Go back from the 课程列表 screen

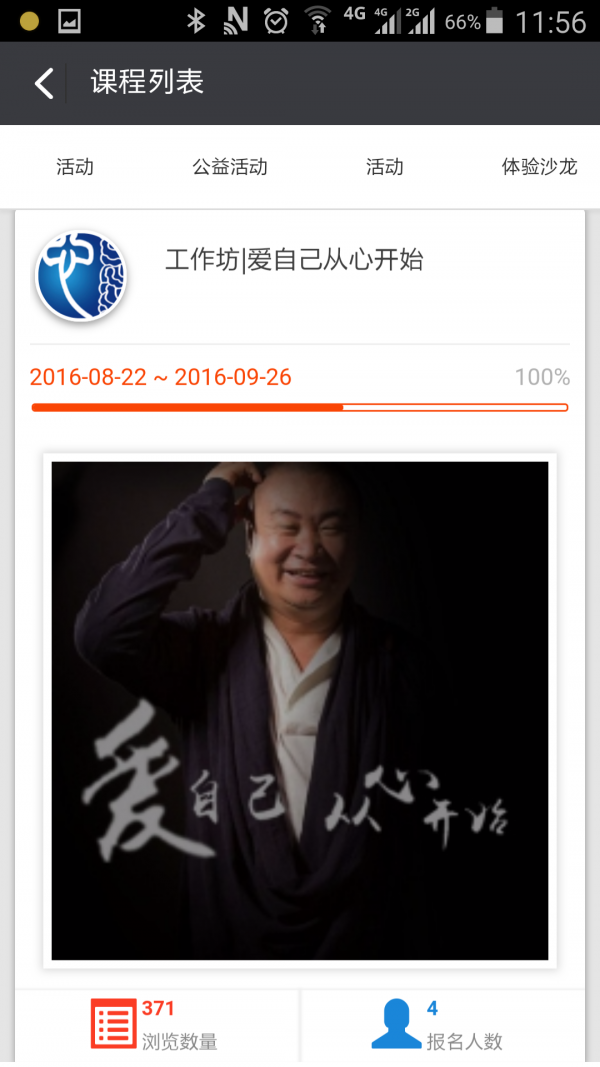[43, 83]
